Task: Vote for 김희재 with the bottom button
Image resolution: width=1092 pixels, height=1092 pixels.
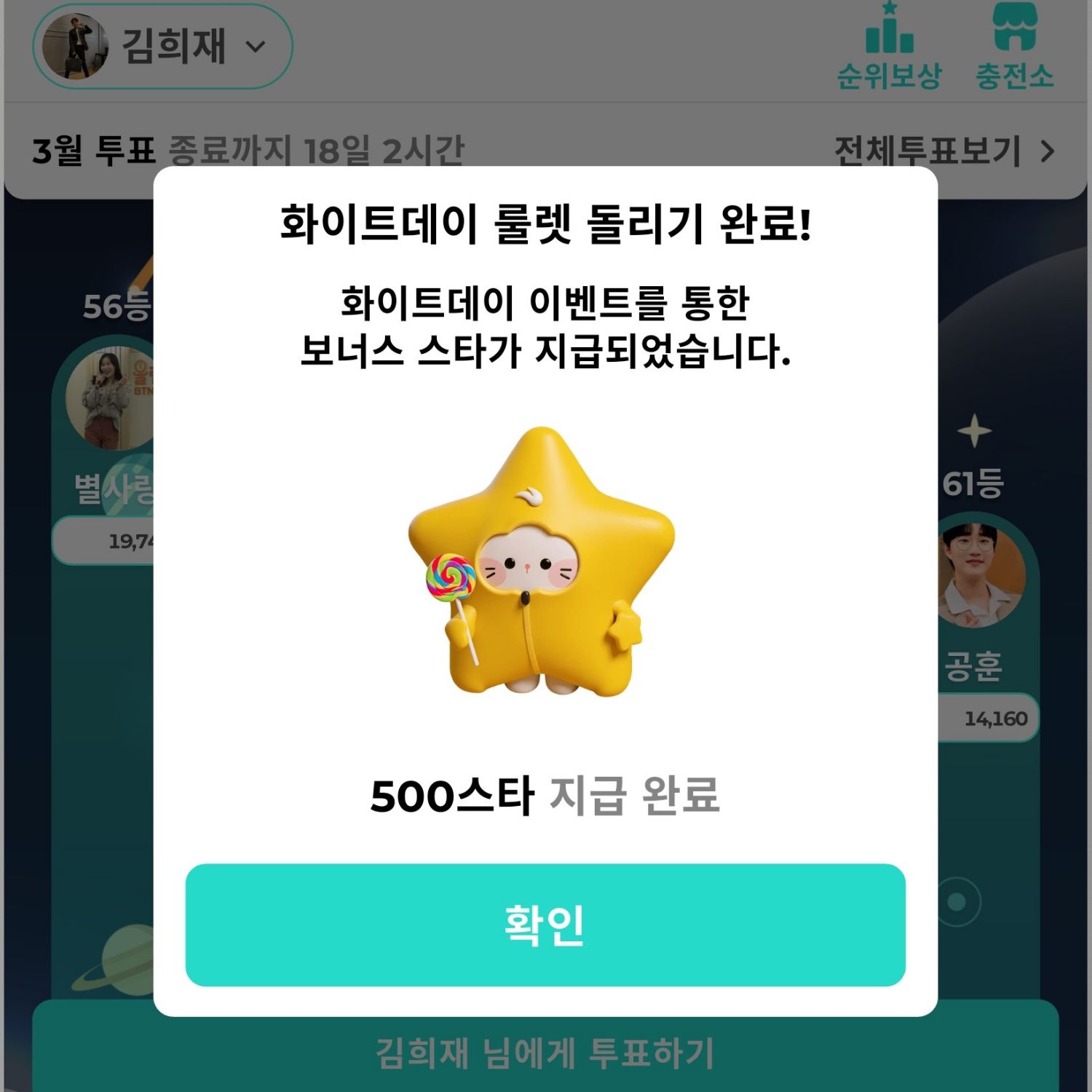Action: click(545, 1052)
